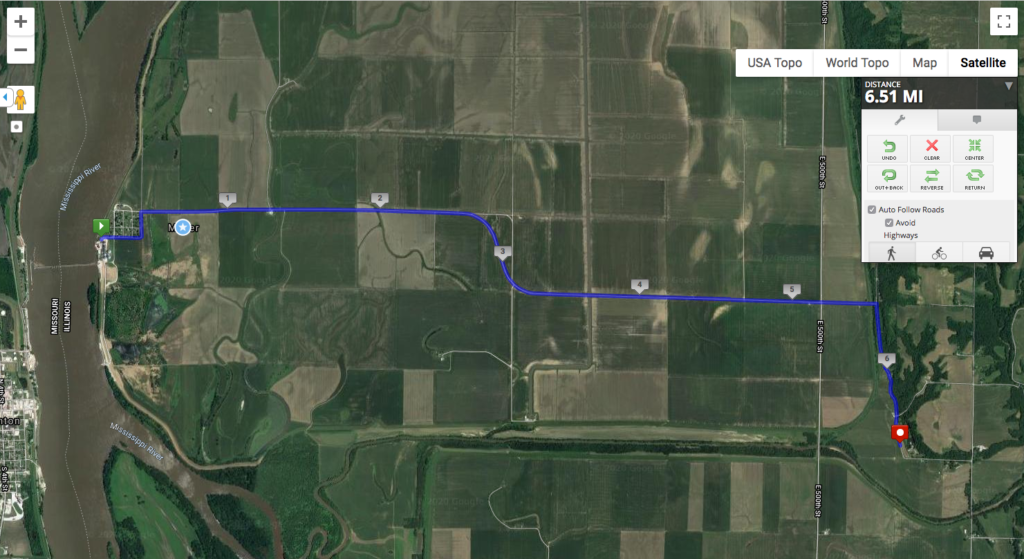
Task: Open the wrench tools tab
Action: tap(900, 119)
